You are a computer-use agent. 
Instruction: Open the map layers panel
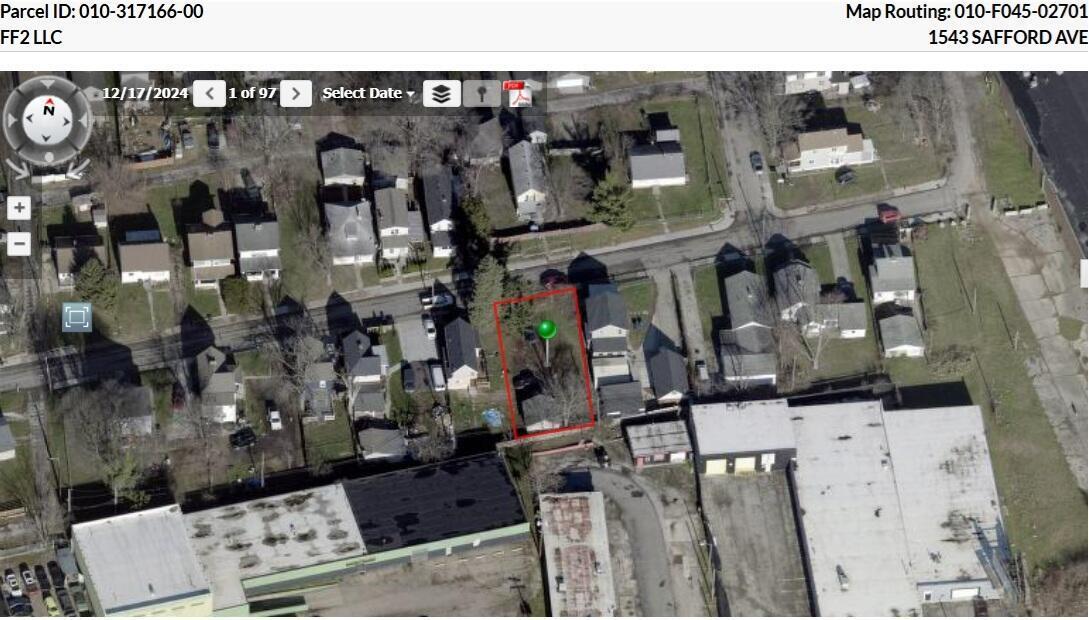point(442,94)
